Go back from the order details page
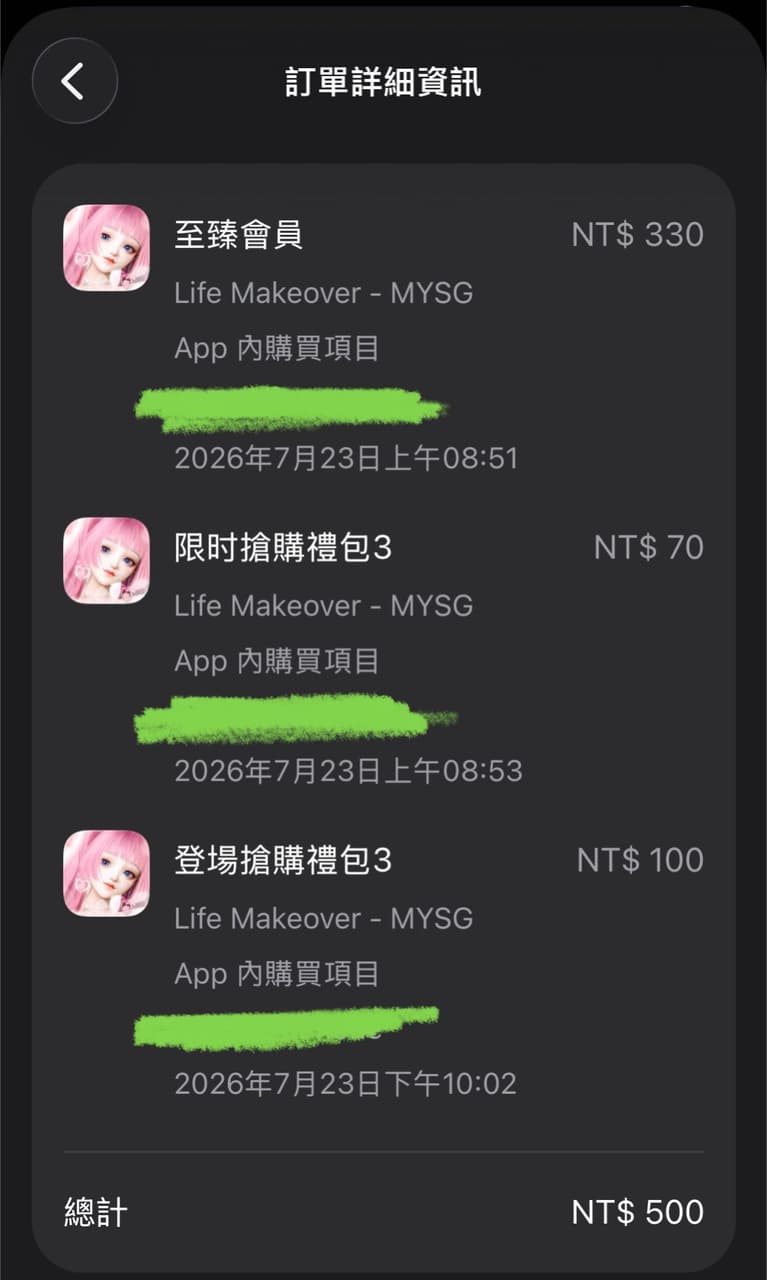 75,81
